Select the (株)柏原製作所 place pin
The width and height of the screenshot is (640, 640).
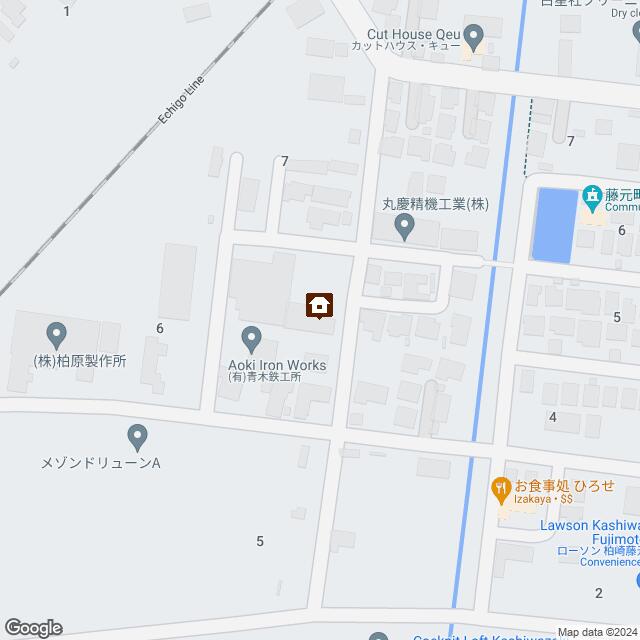tap(56, 332)
